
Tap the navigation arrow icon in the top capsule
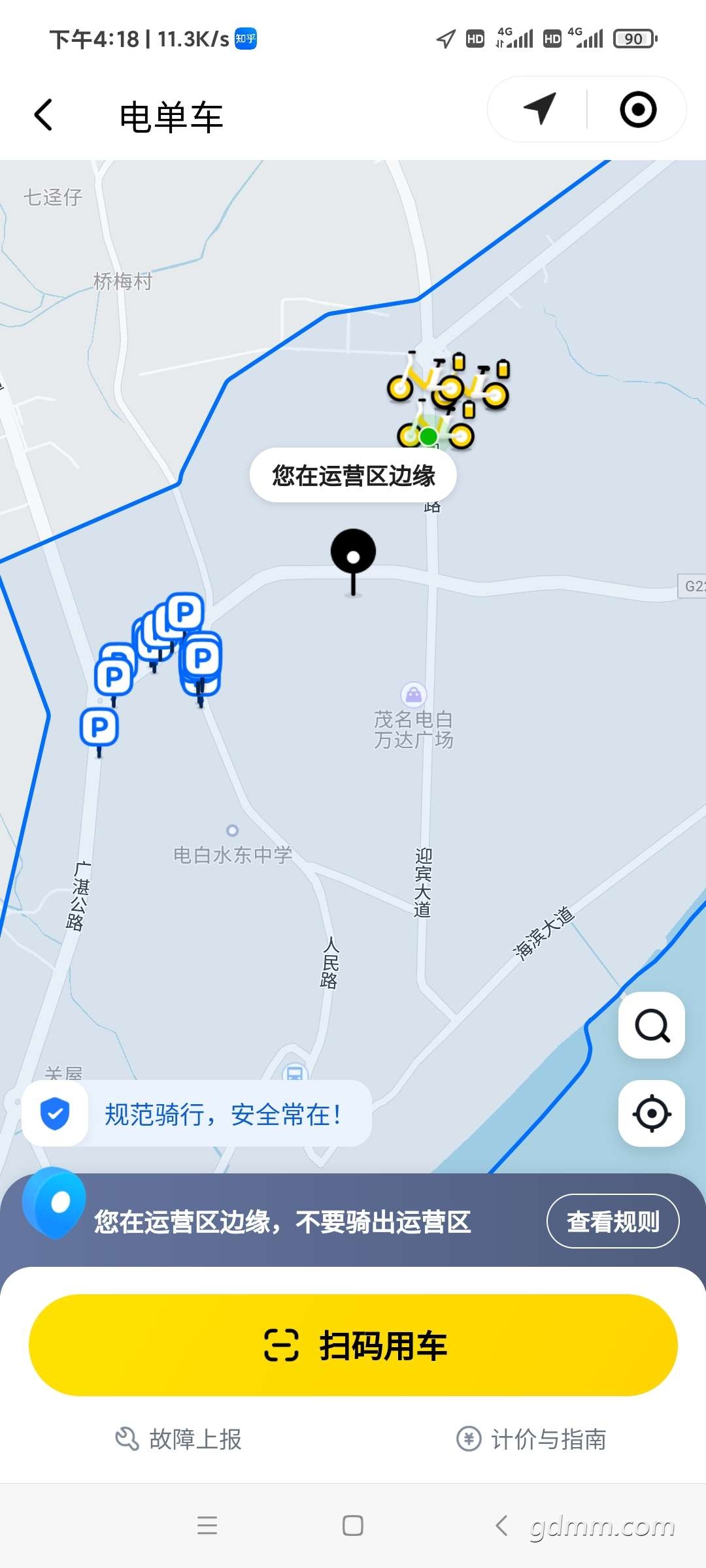click(x=540, y=108)
